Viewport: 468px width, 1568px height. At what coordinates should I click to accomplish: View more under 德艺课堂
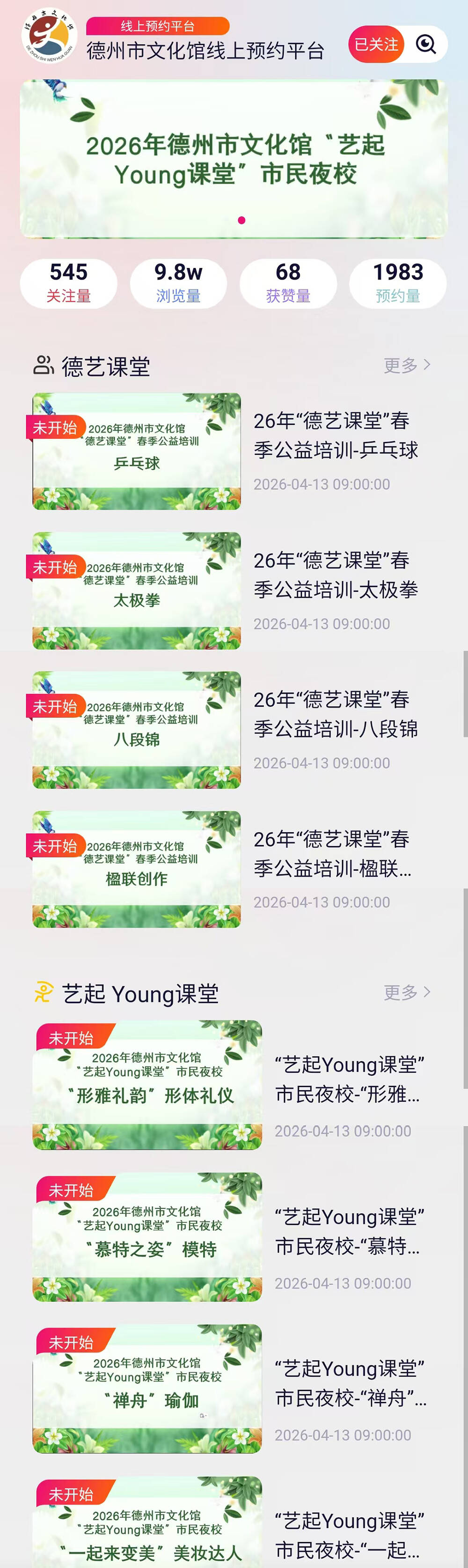407,365
